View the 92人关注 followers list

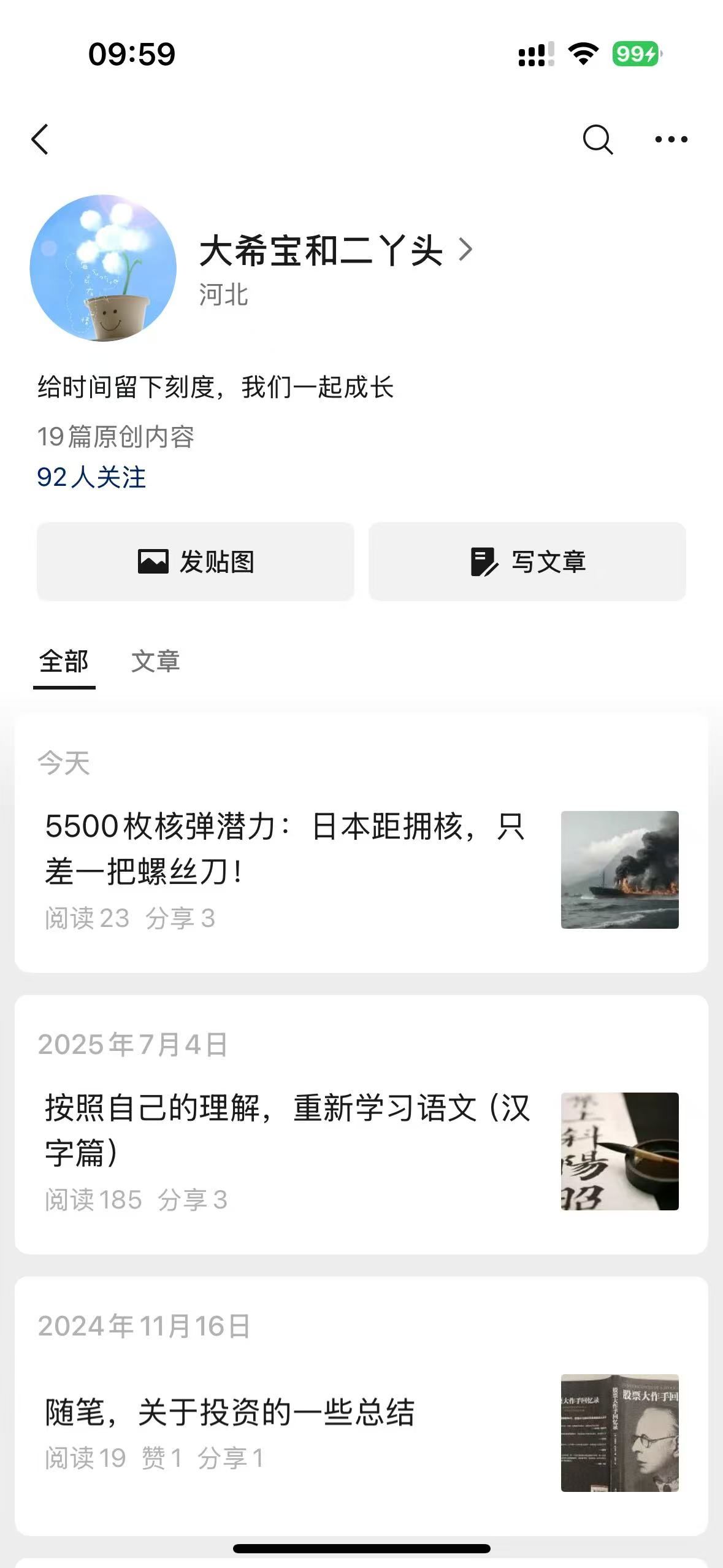click(91, 478)
